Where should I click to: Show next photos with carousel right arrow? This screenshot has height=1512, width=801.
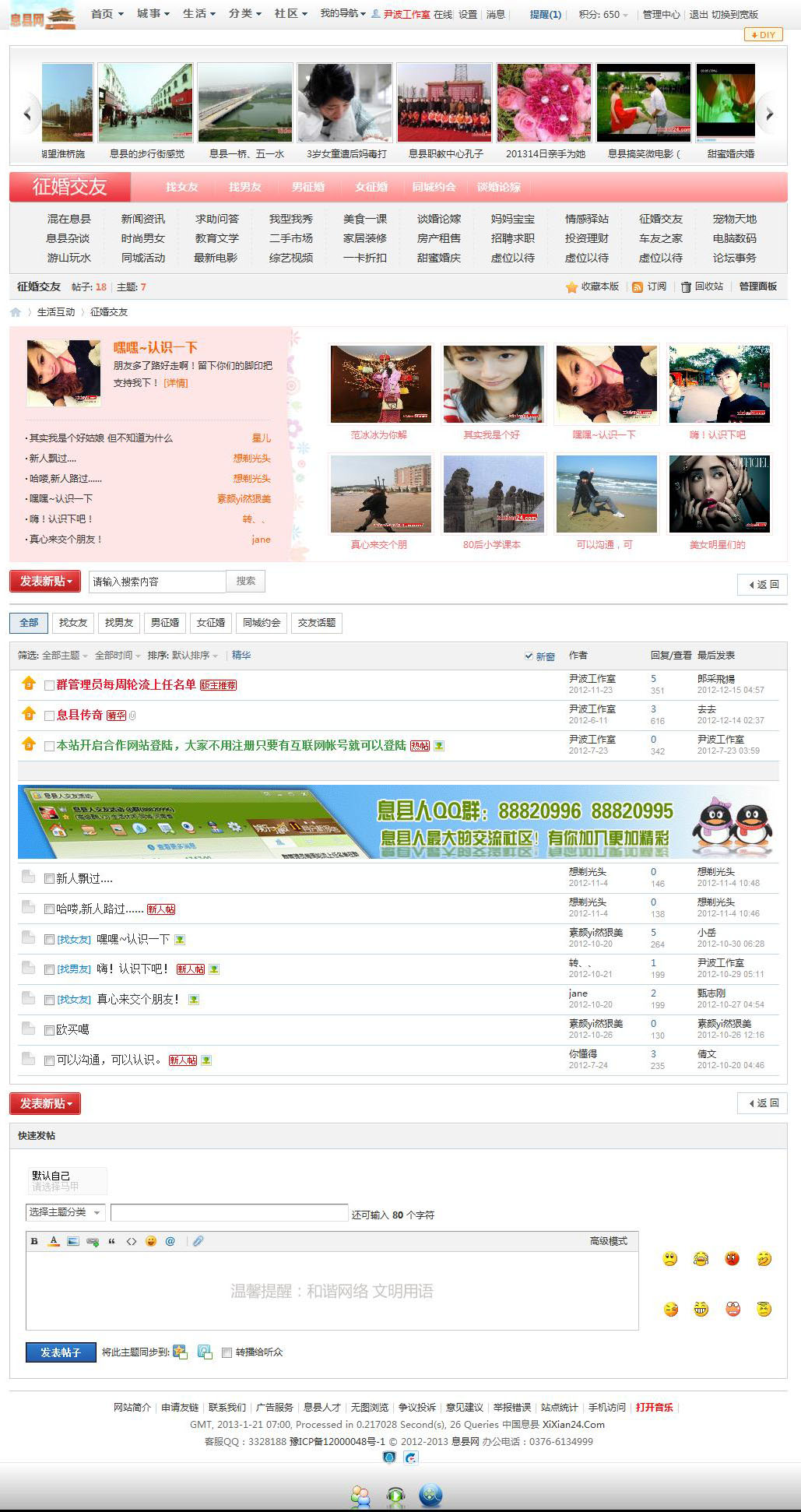(x=769, y=114)
